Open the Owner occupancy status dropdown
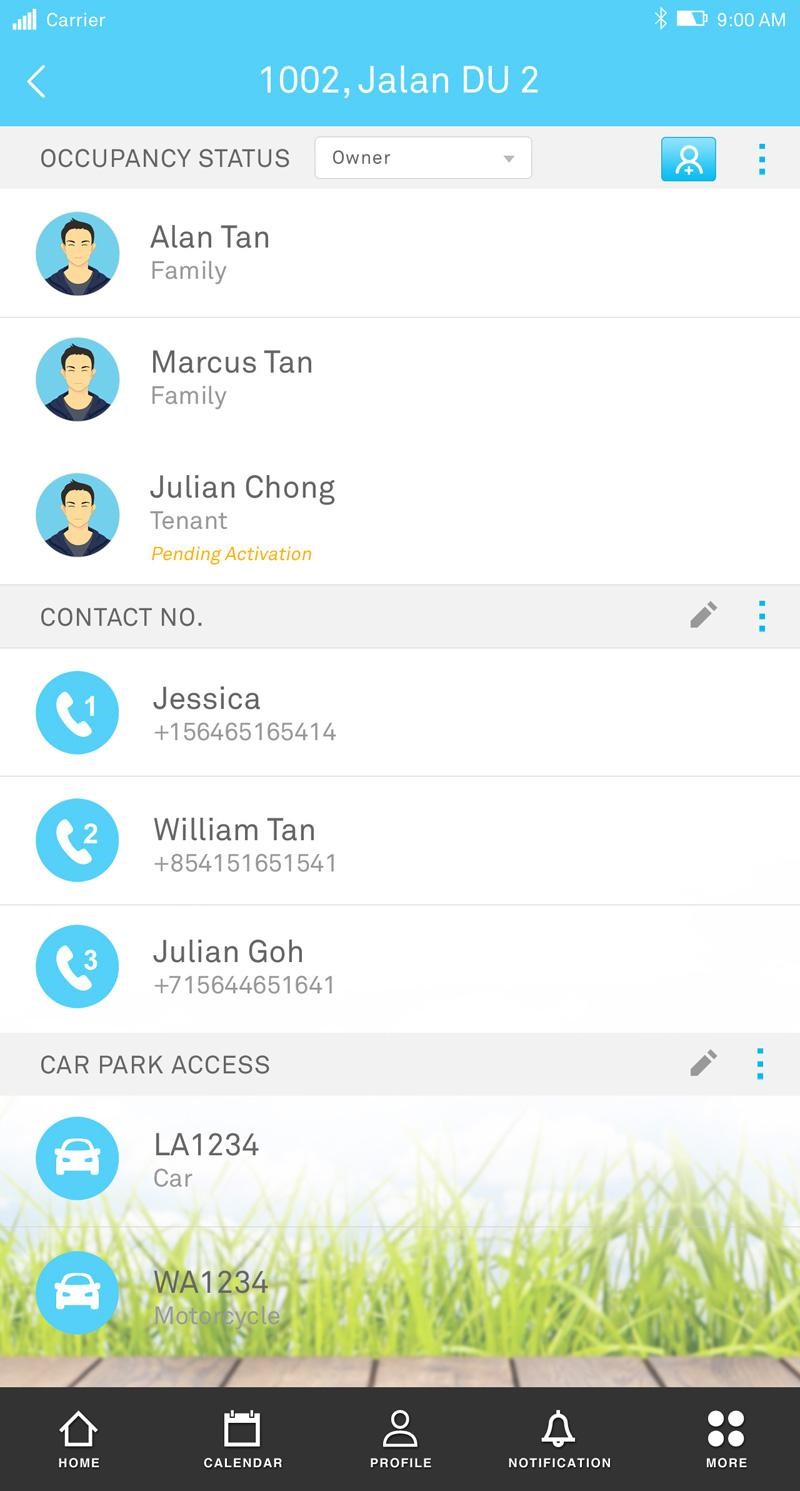 pos(423,158)
